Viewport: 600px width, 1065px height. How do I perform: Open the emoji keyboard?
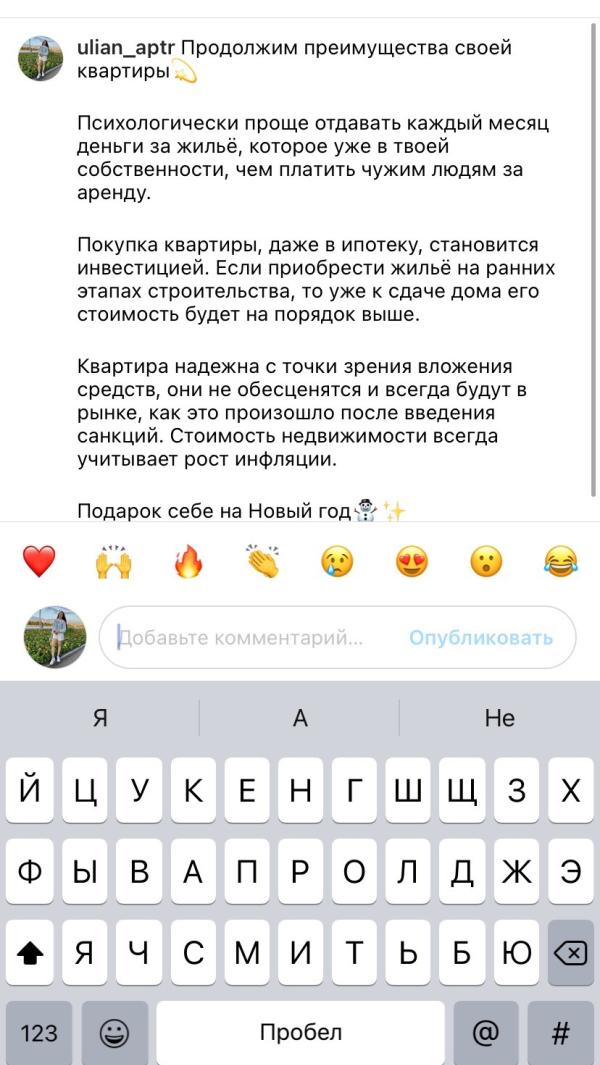pyautogui.click(x=114, y=1033)
